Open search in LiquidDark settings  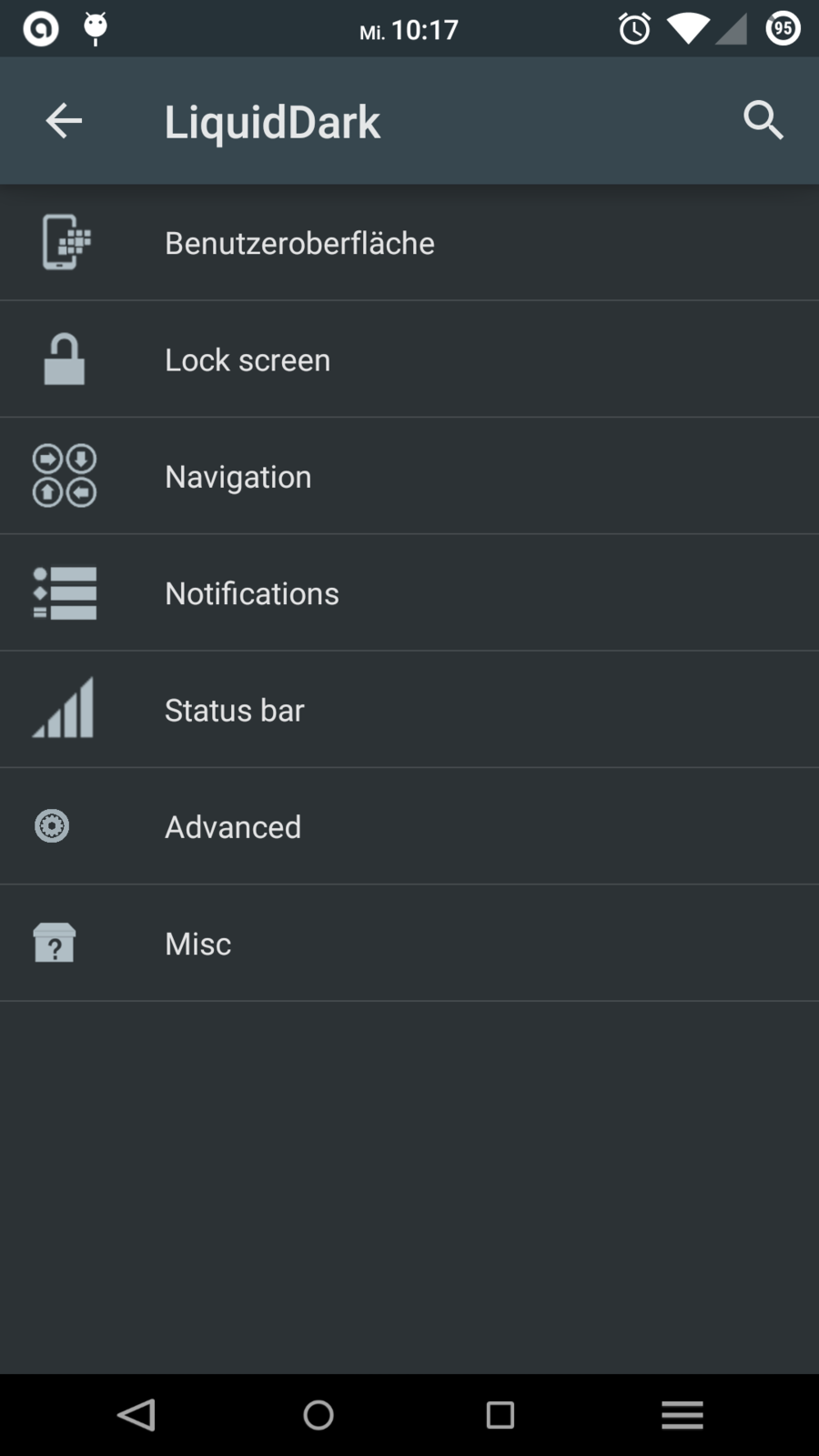click(x=763, y=121)
